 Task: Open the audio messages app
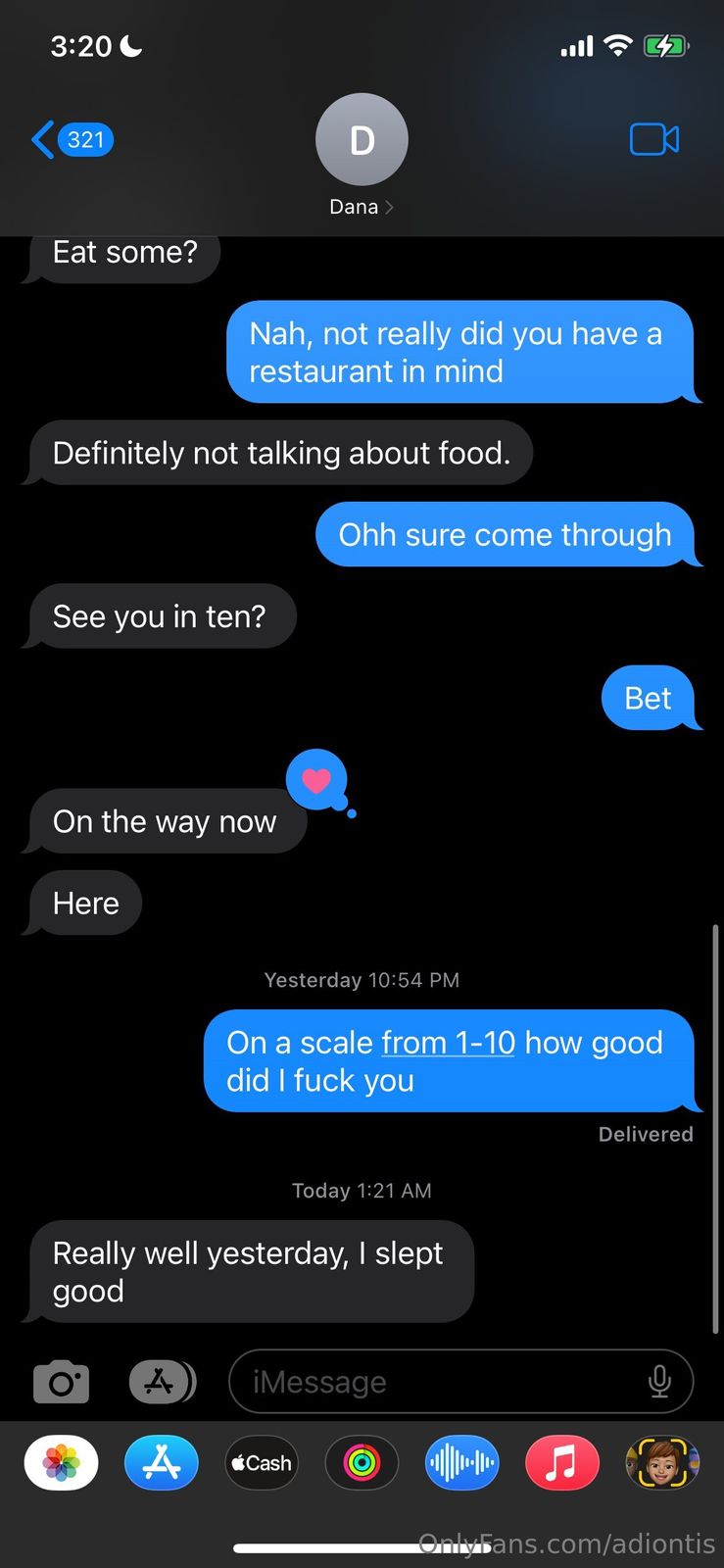click(x=461, y=1463)
